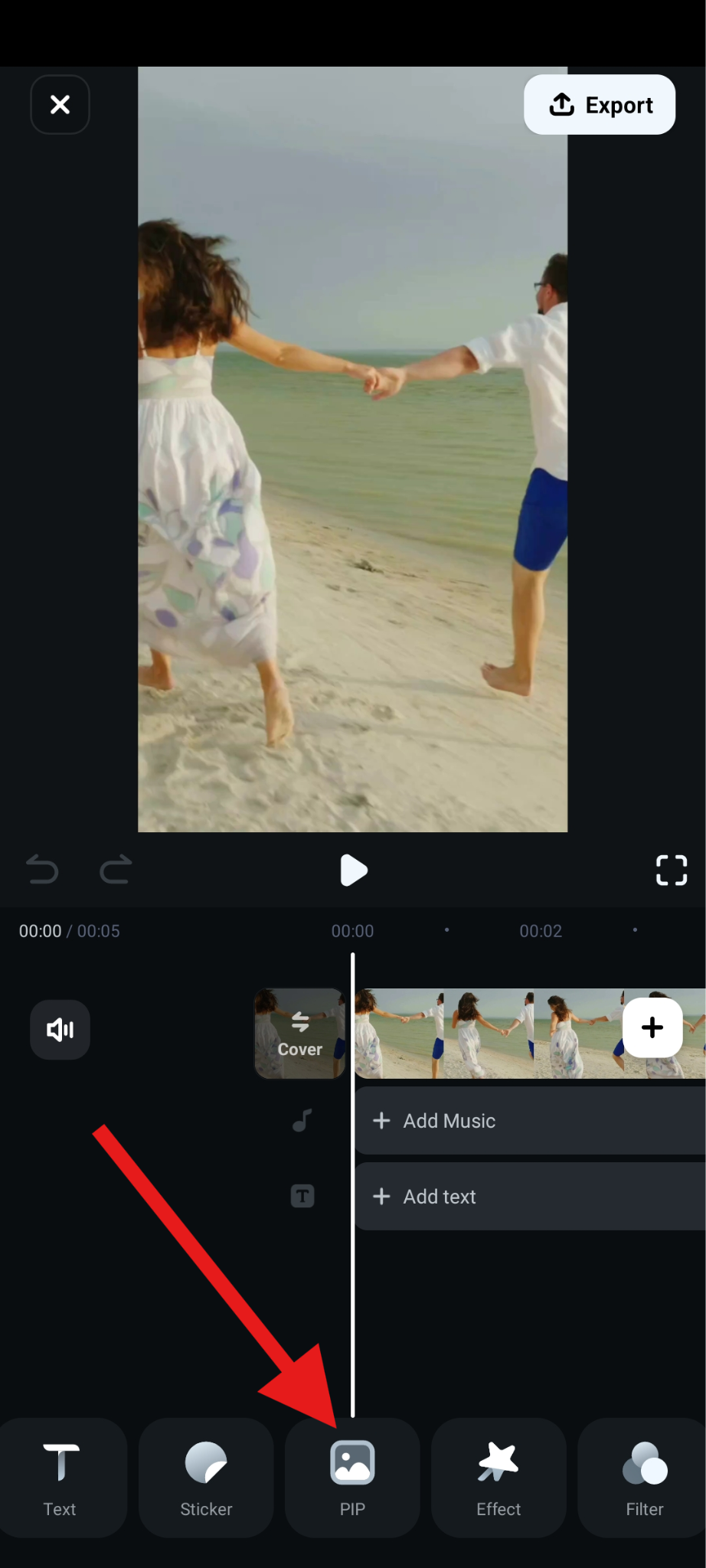Export the video project

click(x=600, y=105)
